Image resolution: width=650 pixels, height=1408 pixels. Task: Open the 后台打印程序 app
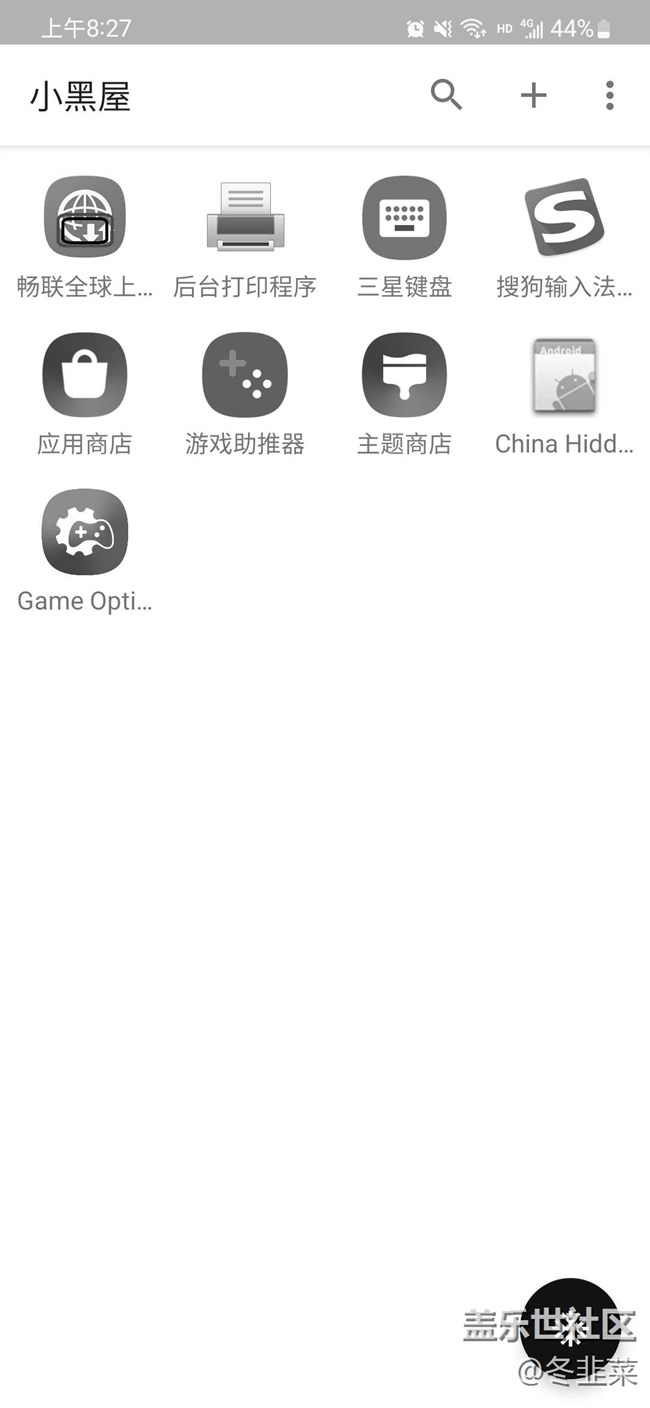pyautogui.click(x=245, y=218)
